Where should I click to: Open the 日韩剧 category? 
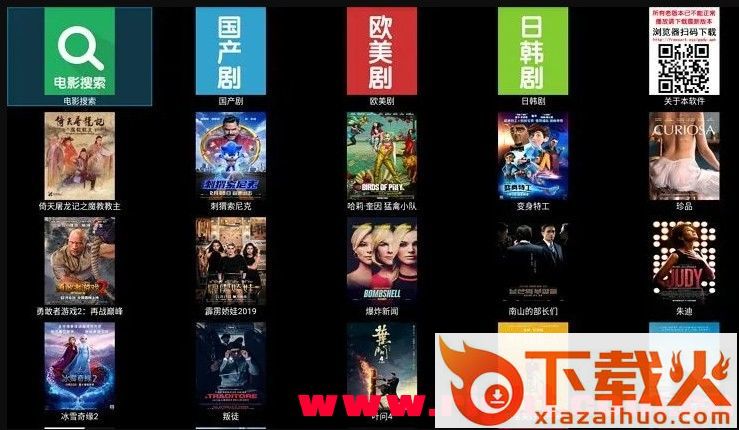pyautogui.click(x=532, y=51)
